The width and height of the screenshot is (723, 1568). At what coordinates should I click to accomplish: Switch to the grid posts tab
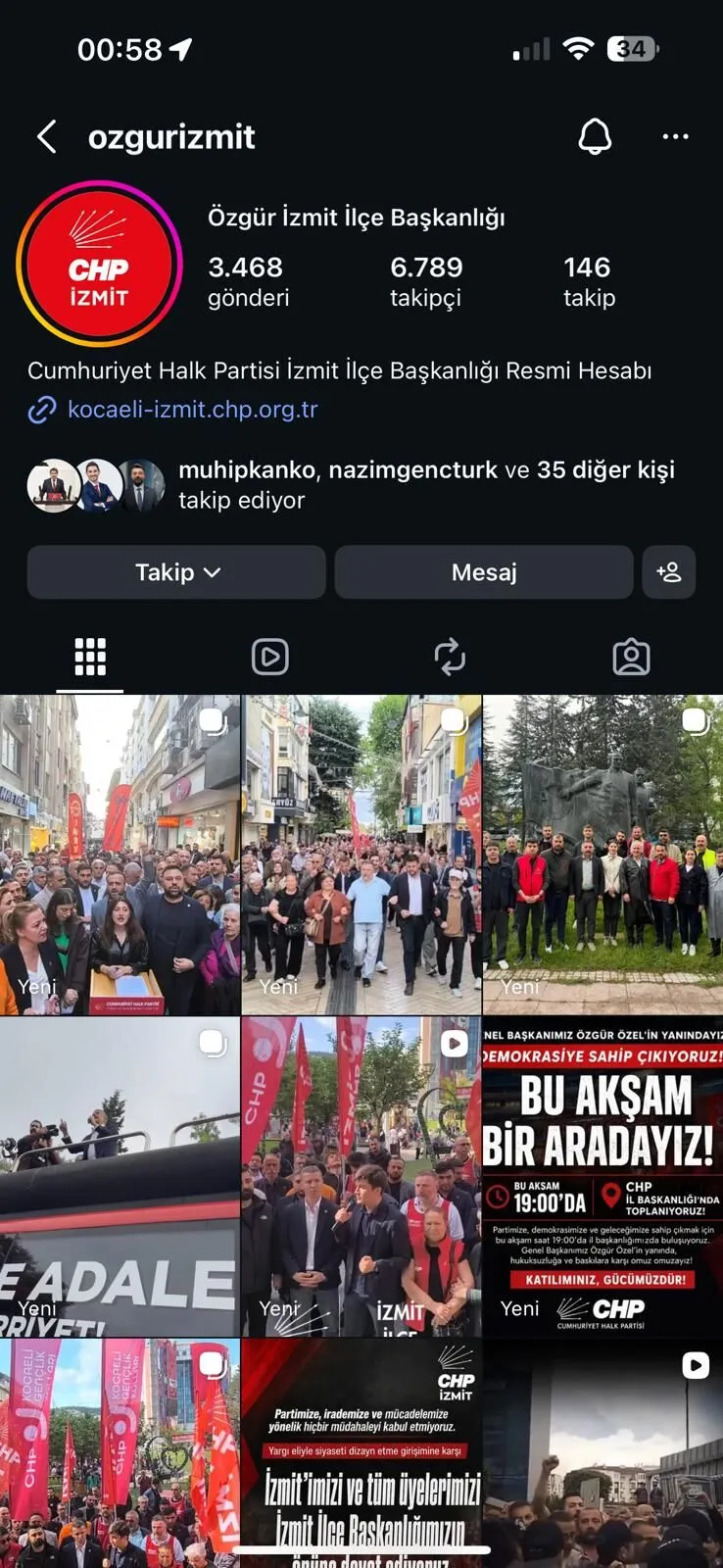click(x=90, y=657)
